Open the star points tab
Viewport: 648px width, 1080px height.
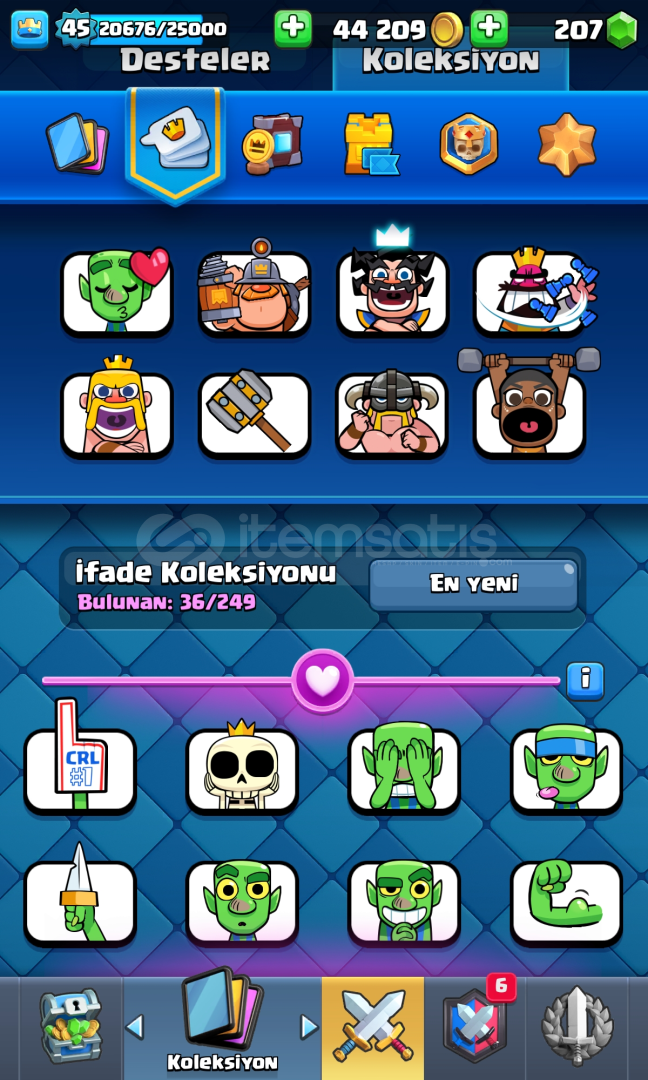coord(567,145)
